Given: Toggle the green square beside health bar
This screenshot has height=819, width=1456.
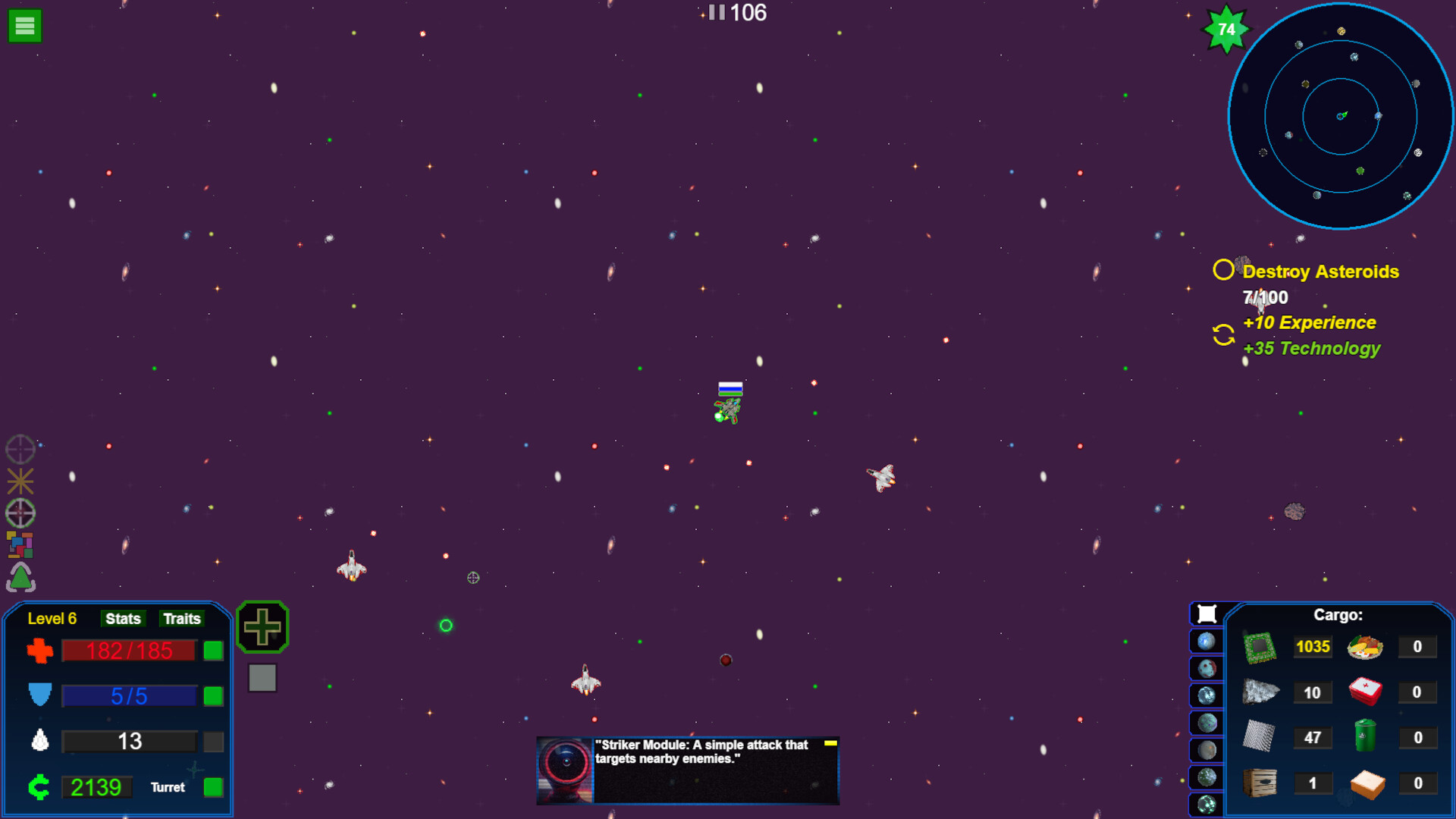Looking at the screenshot, I should (214, 651).
